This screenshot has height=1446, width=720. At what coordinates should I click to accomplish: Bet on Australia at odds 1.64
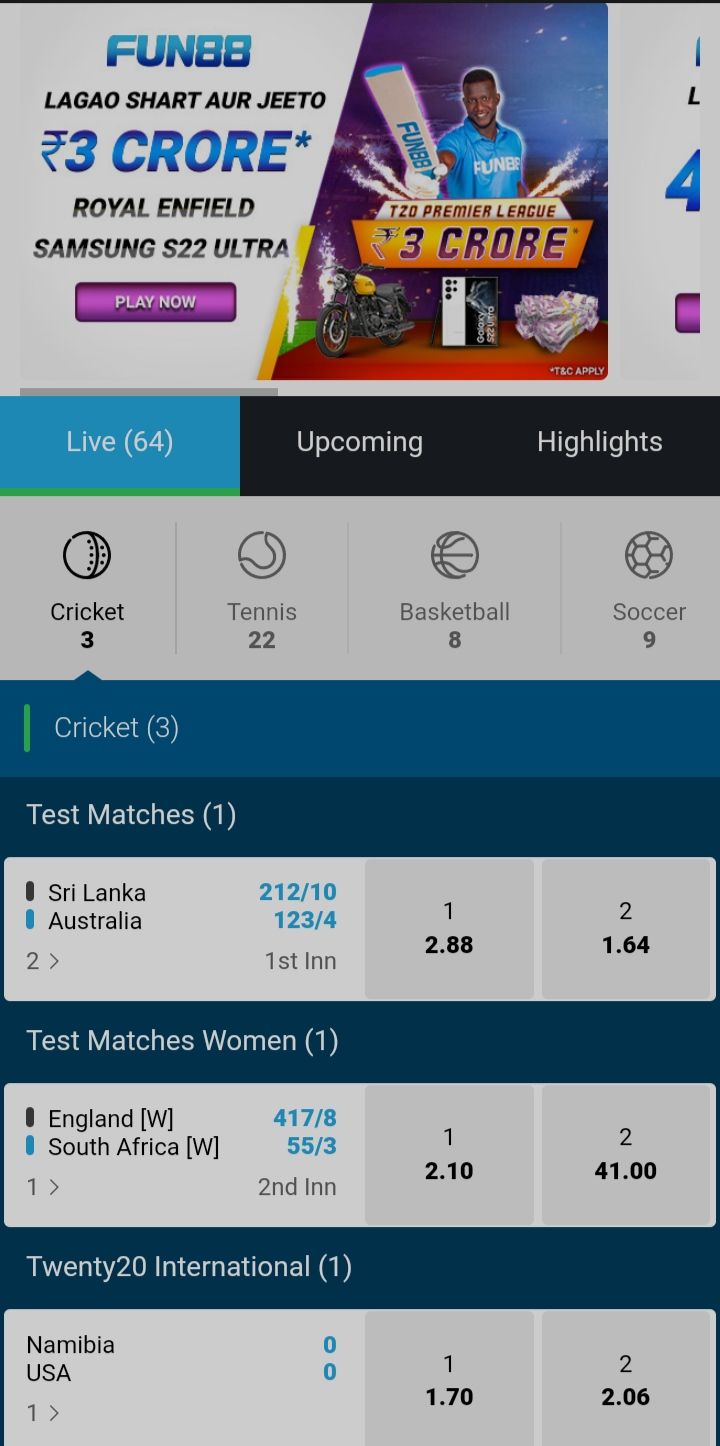[x=626, y=928]
